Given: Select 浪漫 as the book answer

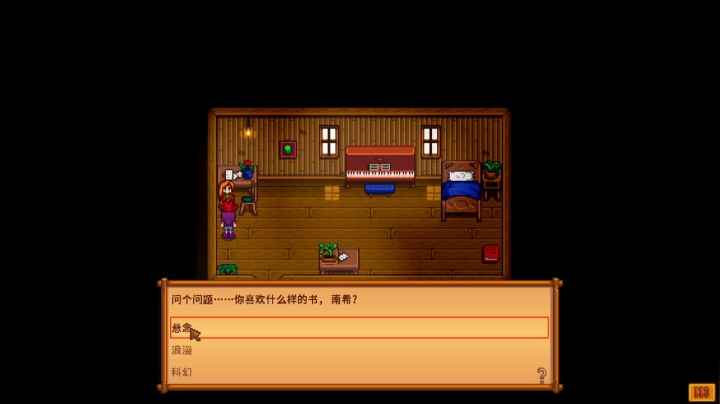Looking at the screenshot, I should point(359,350).
